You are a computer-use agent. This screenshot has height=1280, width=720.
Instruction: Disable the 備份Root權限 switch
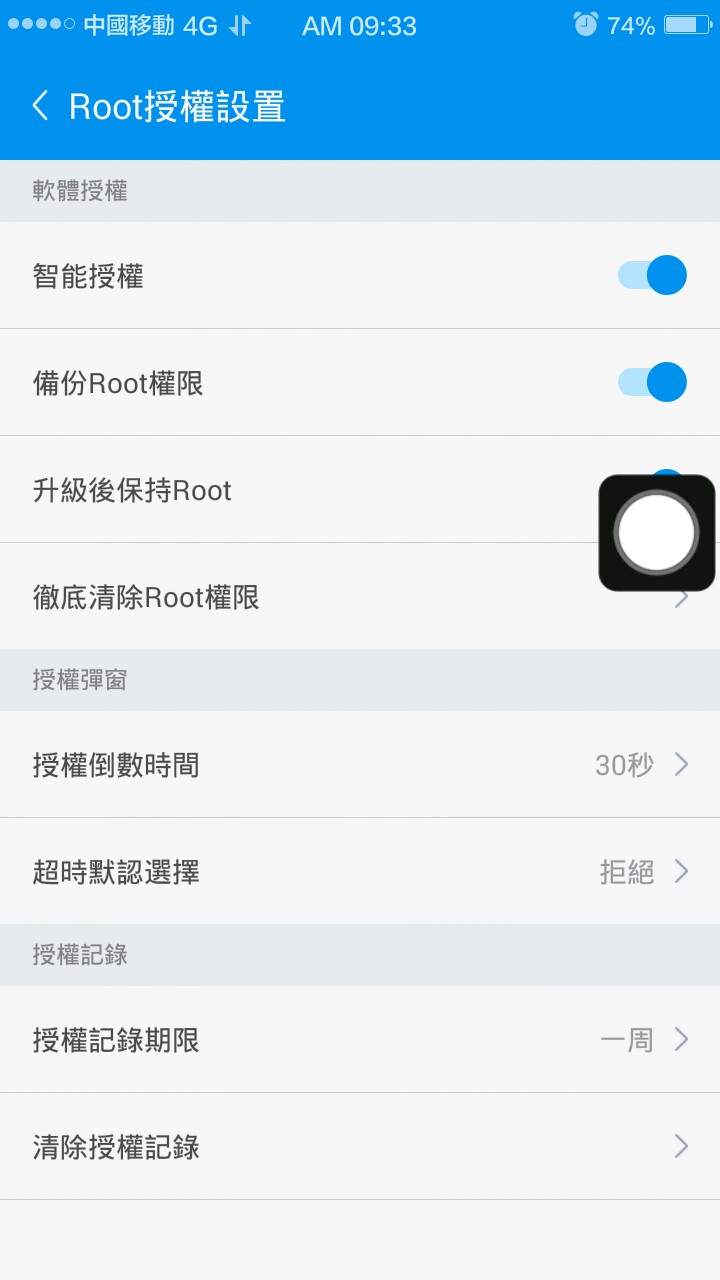pyautogui.click(x=652, y=382)
